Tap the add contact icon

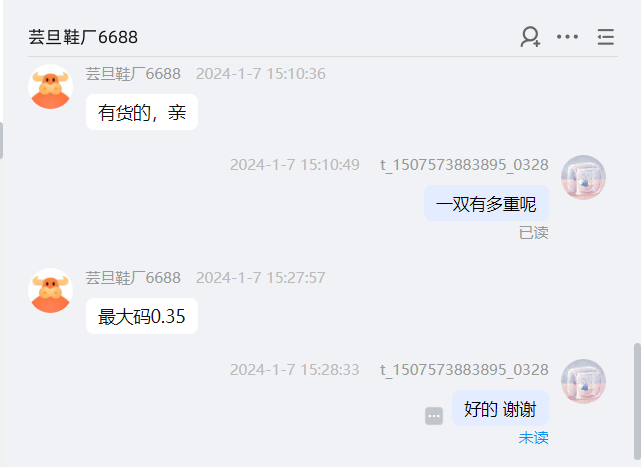coord(530,37)
